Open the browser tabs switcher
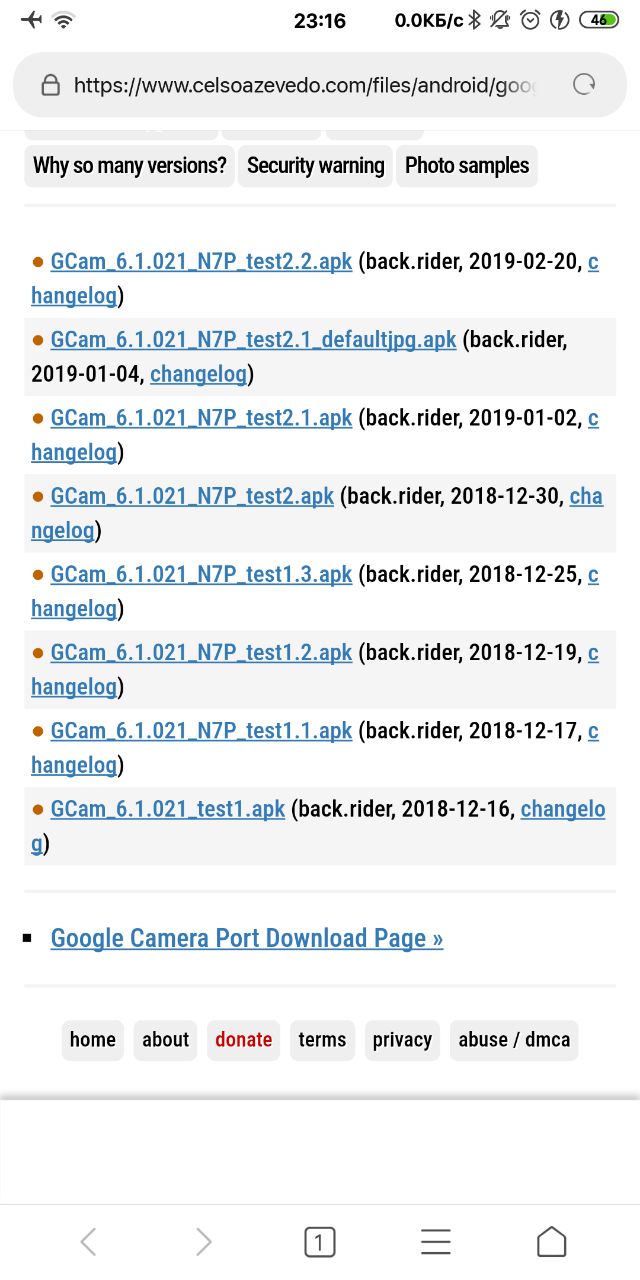The width and height of the screenshot is (640, 1280). (x=319, y=1242)
